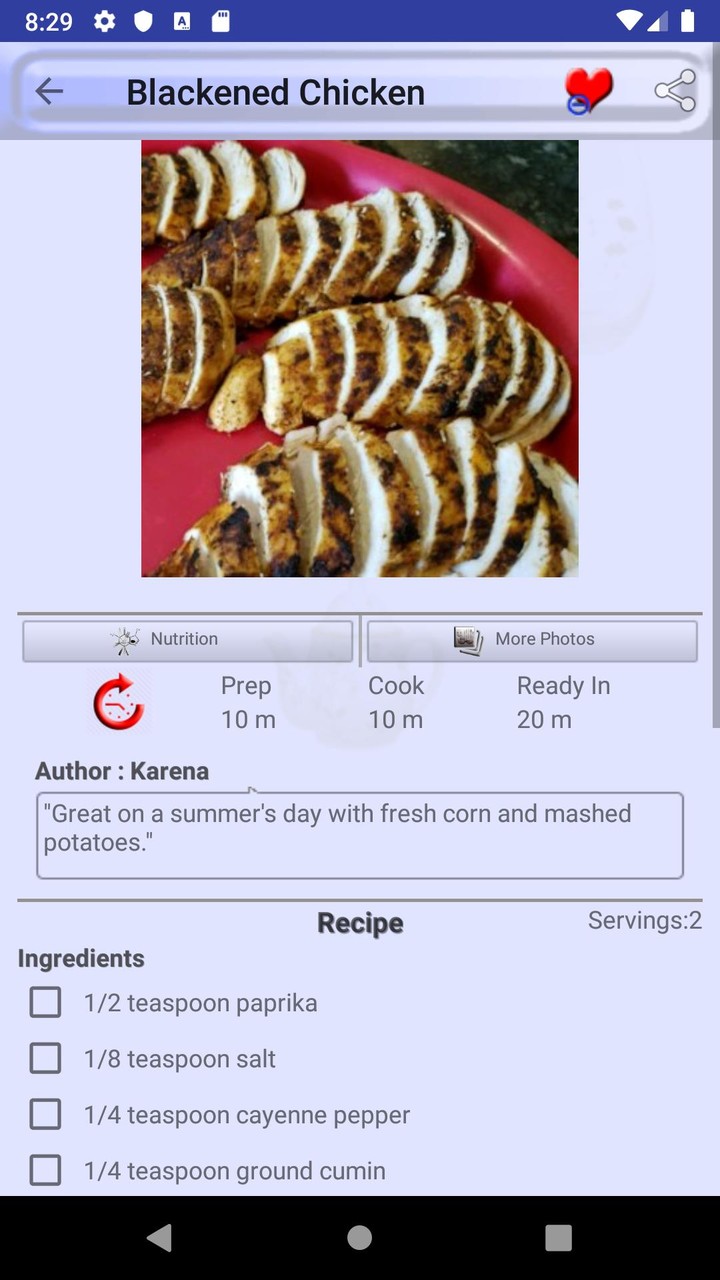Image resolution: width=720 pixels, height=1280 pixels.
Task: Tap the Blackened Chicken title
Action: (x=275, y=92)
